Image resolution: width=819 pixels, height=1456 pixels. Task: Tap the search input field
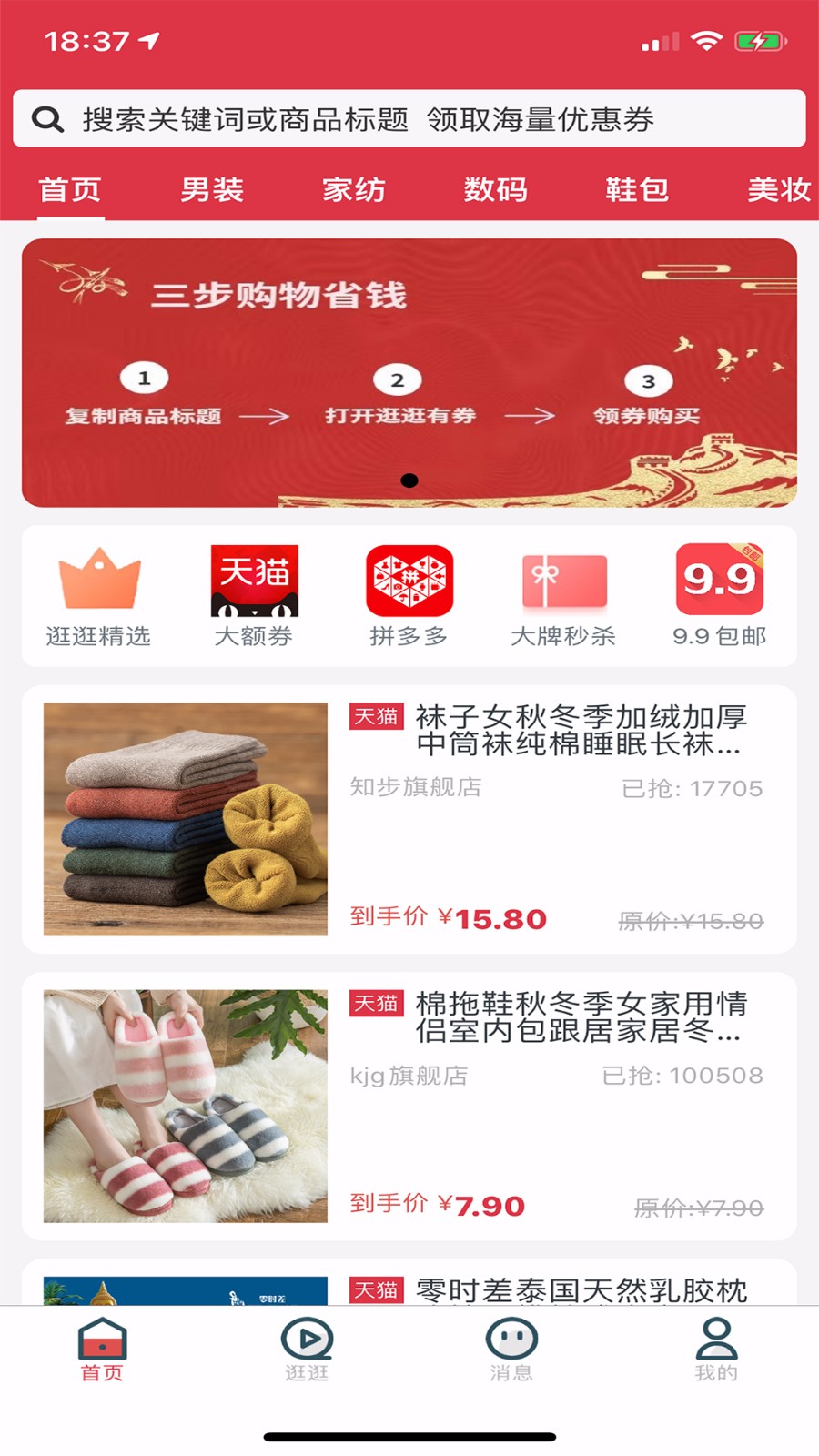click(409, 117)
